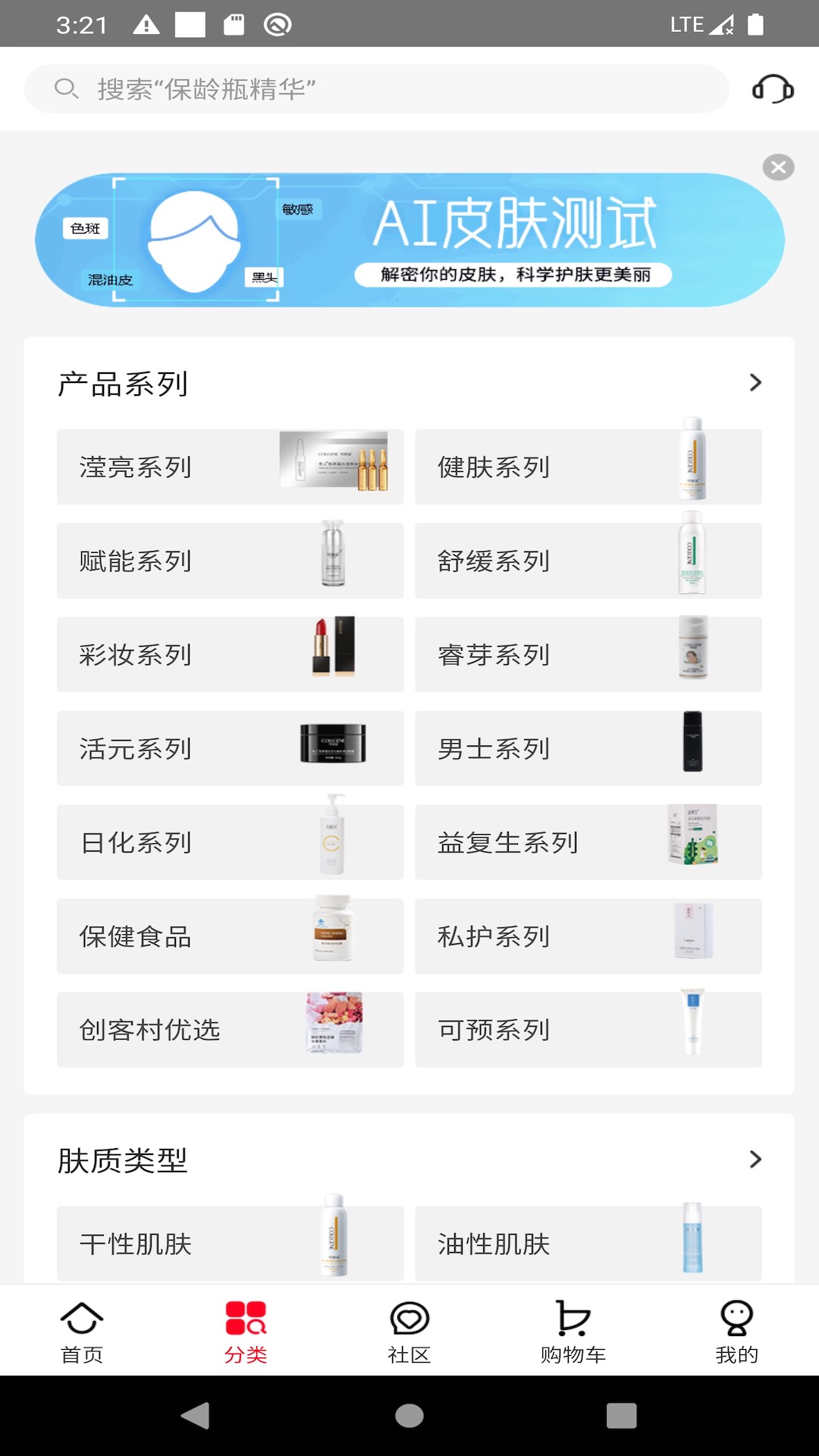Dismiss the AI皮肤测试 banner
The width and height of the screenshot is (819, 1456).
(x=777, y=168)
